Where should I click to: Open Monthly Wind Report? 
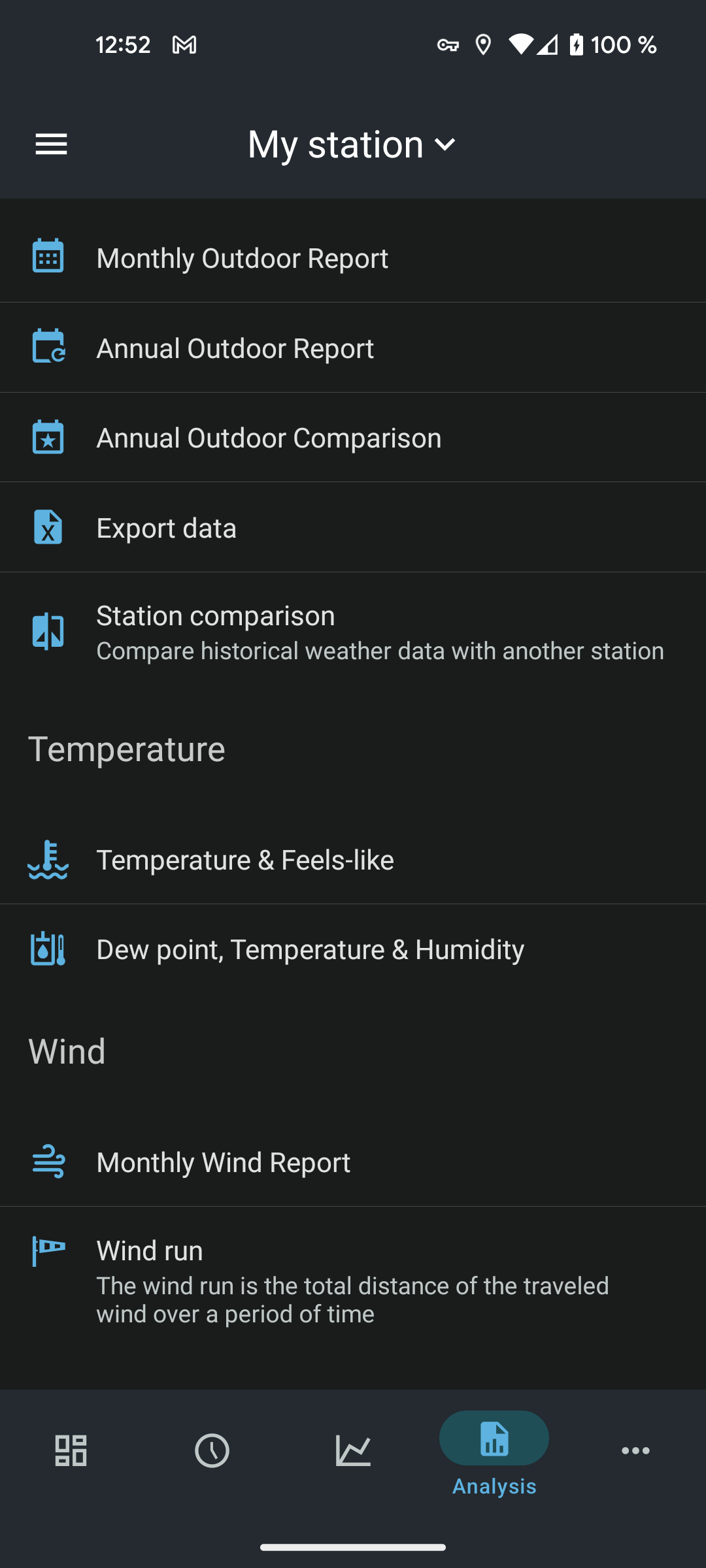pyautogui.click(x=353, y=1162)
